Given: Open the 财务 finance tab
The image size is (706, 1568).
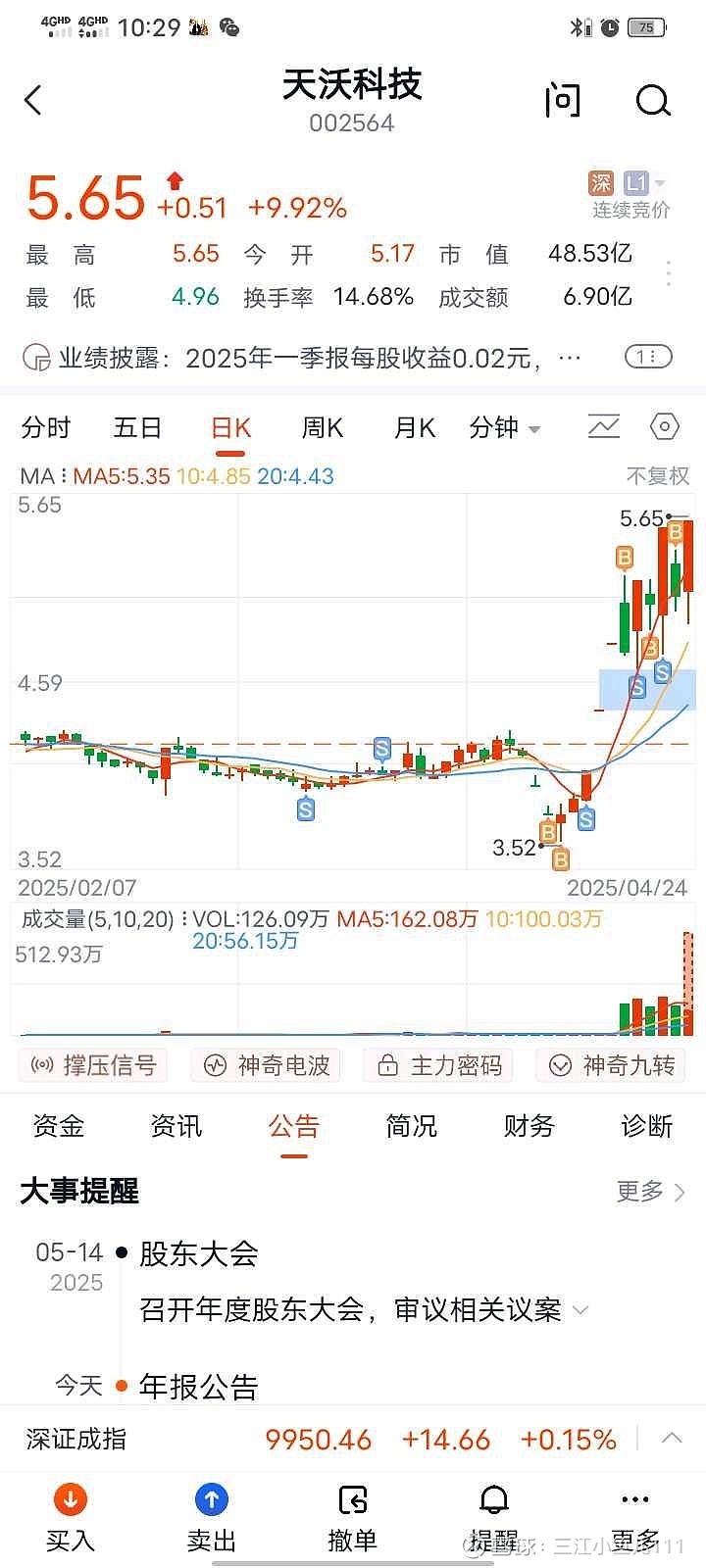Looking at the screenshot, I should [528, 1126].
